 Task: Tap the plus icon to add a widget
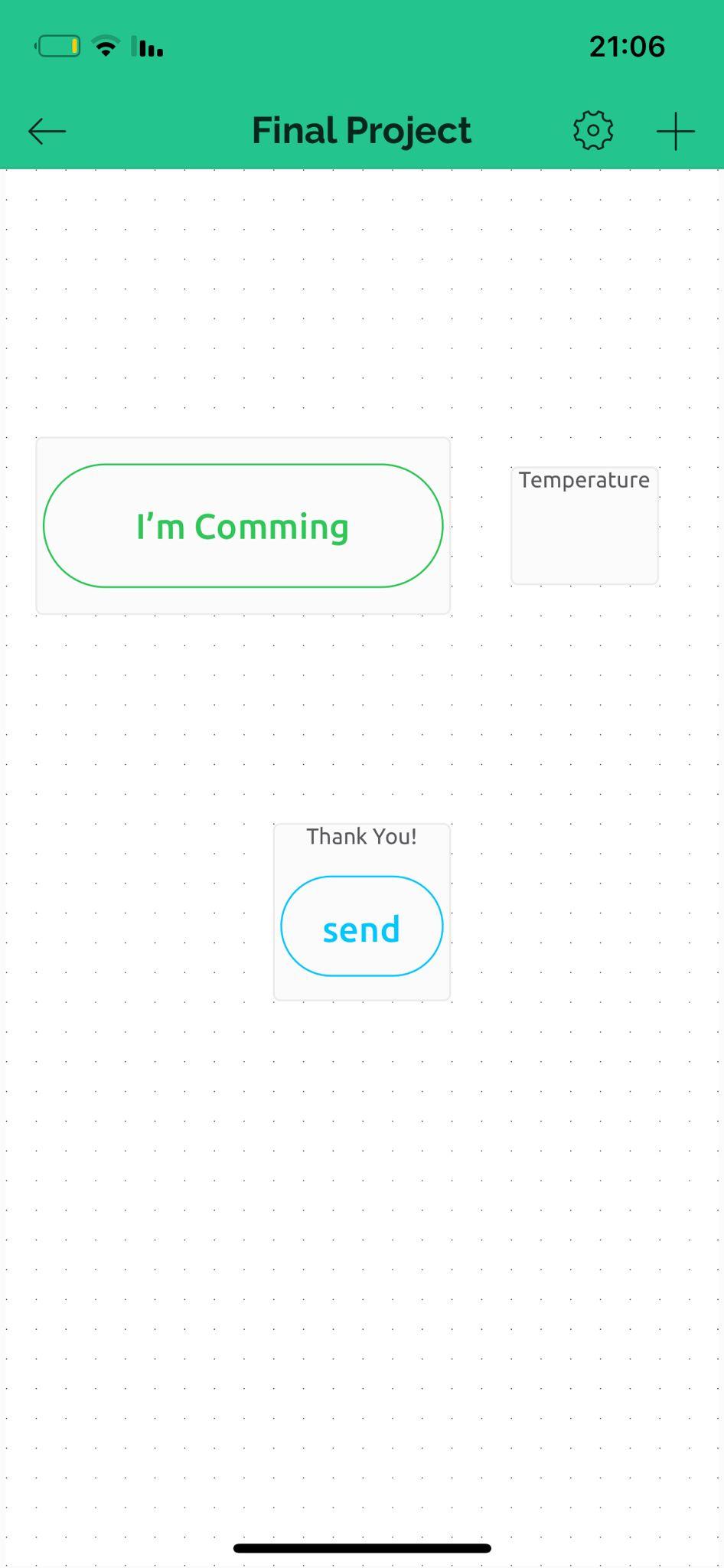674,130
